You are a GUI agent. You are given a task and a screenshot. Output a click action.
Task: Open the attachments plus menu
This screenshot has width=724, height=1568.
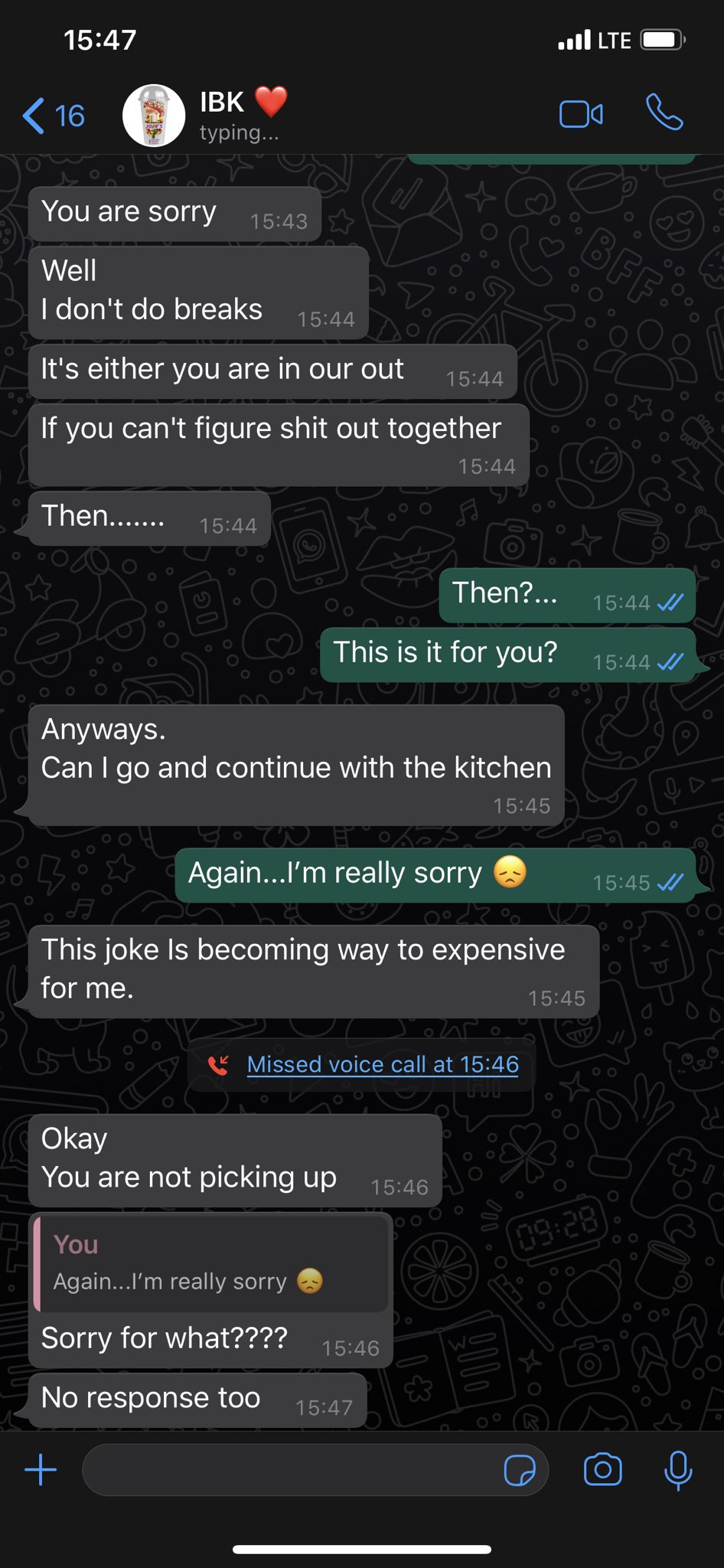click(x=41, y=1470)
